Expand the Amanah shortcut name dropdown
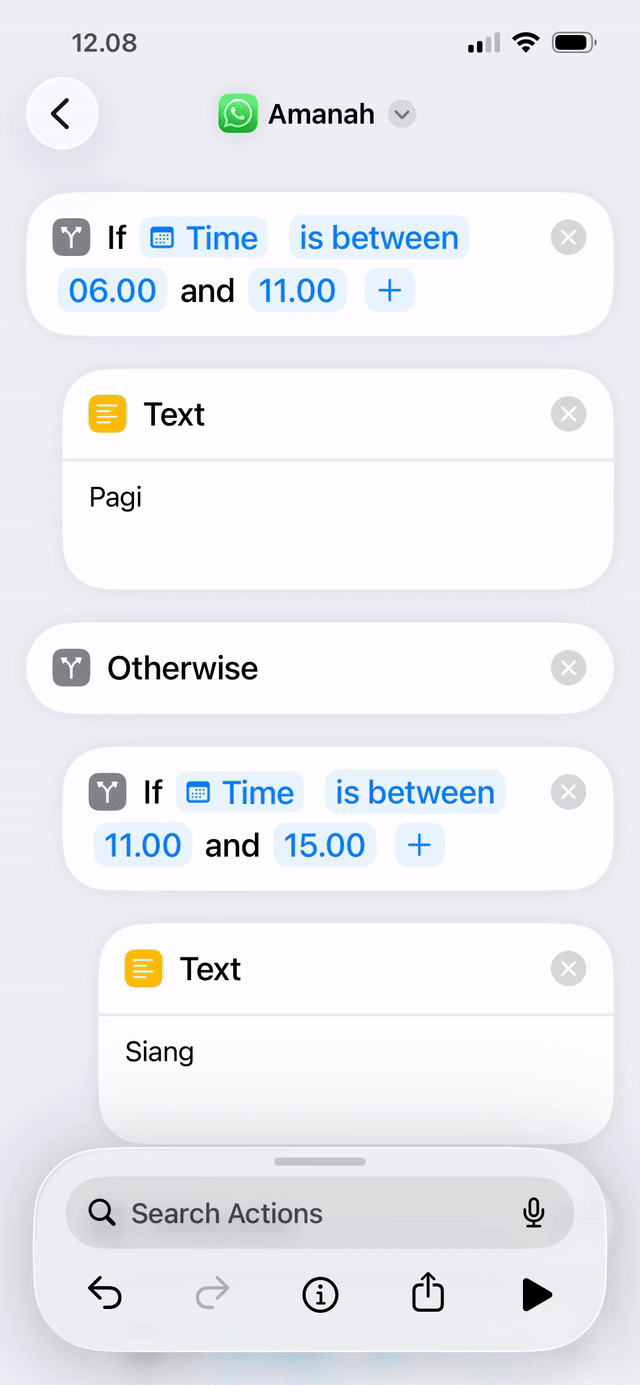Image resolution: width=640 pixels, height=1385 pixels. click(x=402, y=114)
